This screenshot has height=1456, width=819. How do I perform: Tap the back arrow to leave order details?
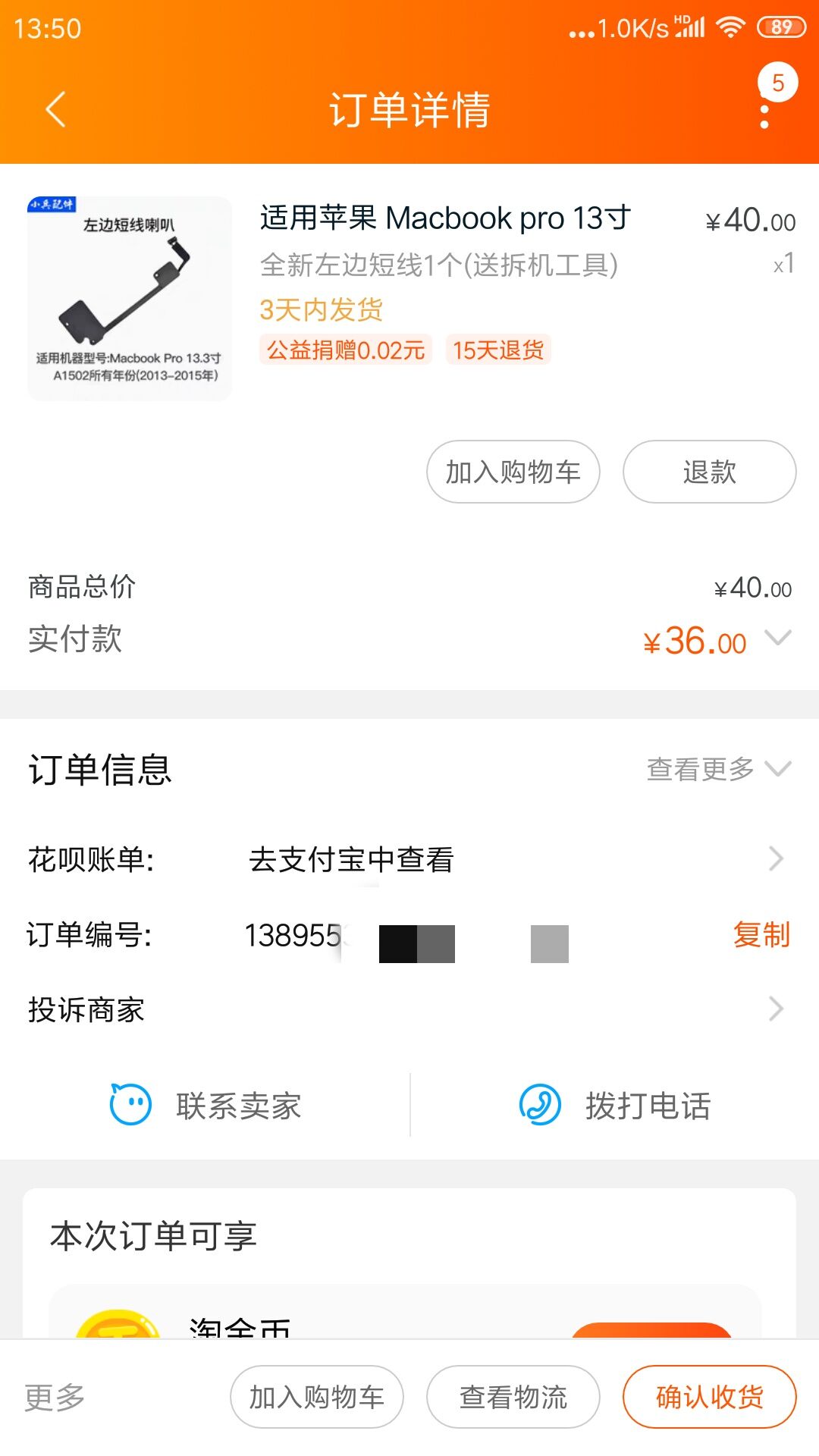click(x=54, y=110)
